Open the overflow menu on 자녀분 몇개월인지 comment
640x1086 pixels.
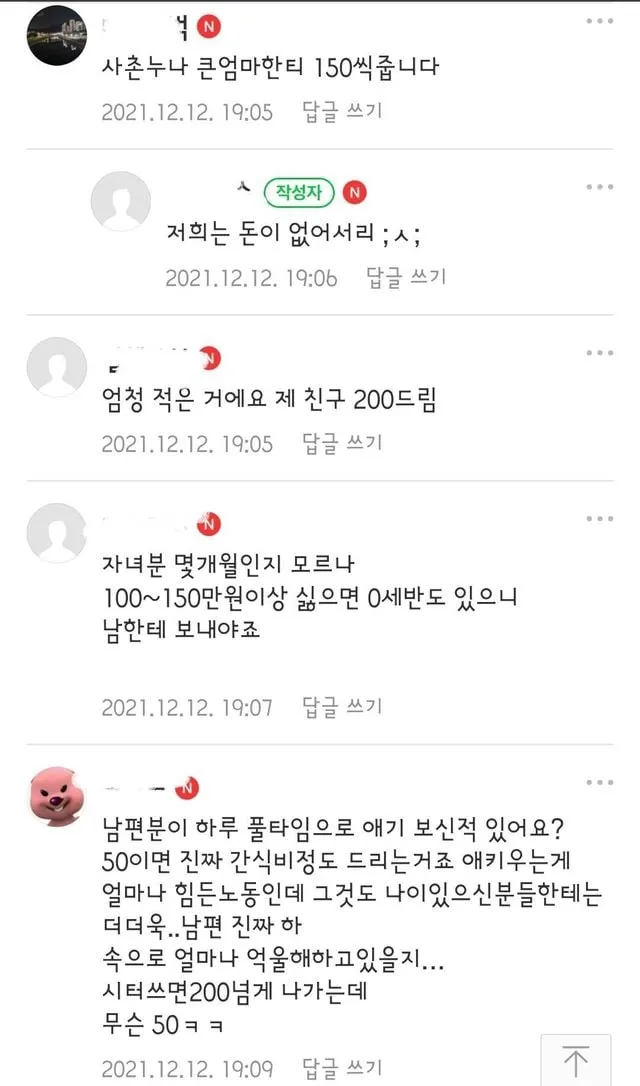599,519
